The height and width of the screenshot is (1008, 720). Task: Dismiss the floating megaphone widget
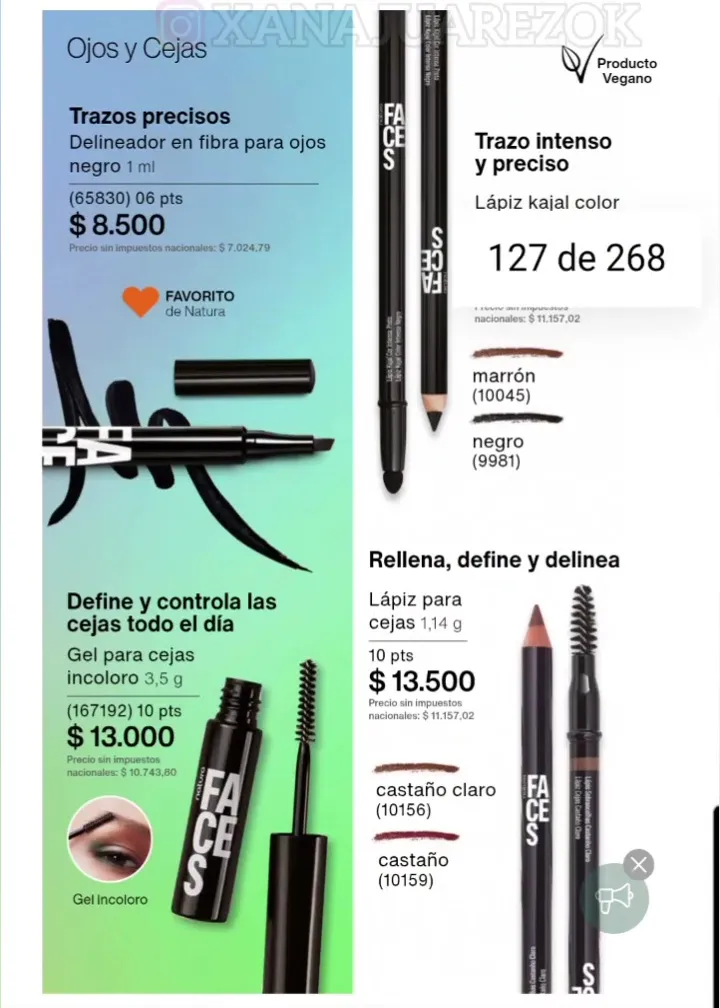pyautogui.click(x=639, y=864)
